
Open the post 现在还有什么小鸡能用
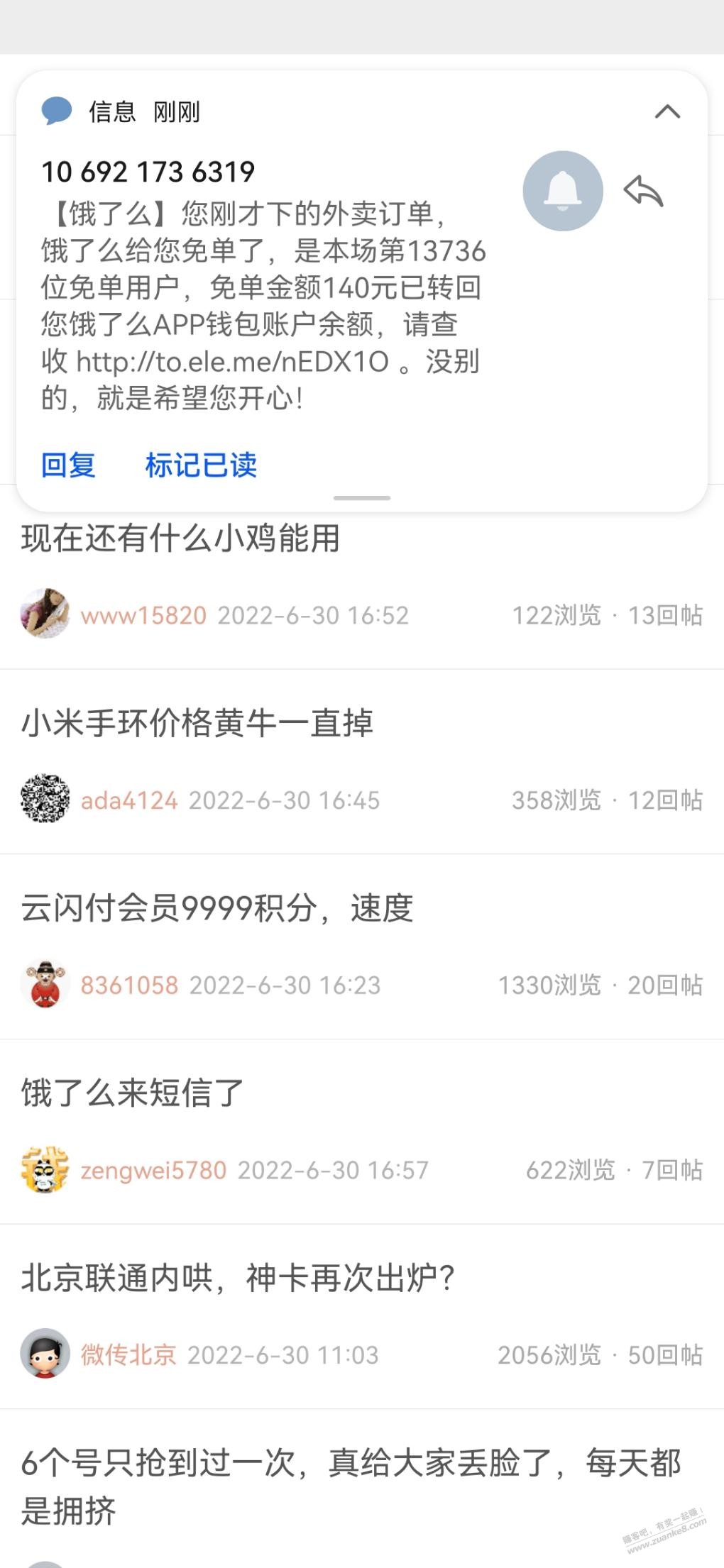pyautogui.click(x=180, y=538)
